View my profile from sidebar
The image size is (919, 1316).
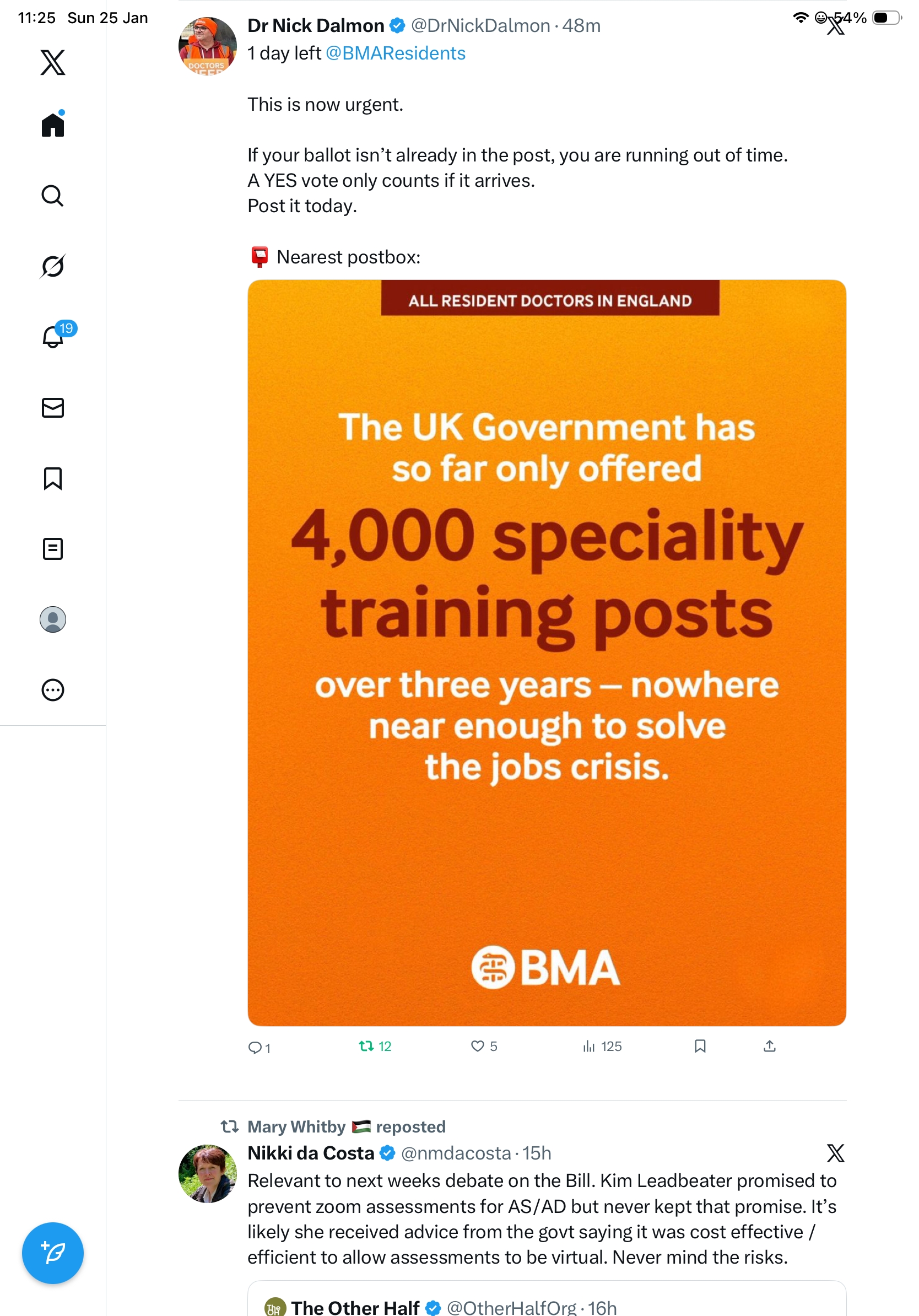(x=53, y=619)
